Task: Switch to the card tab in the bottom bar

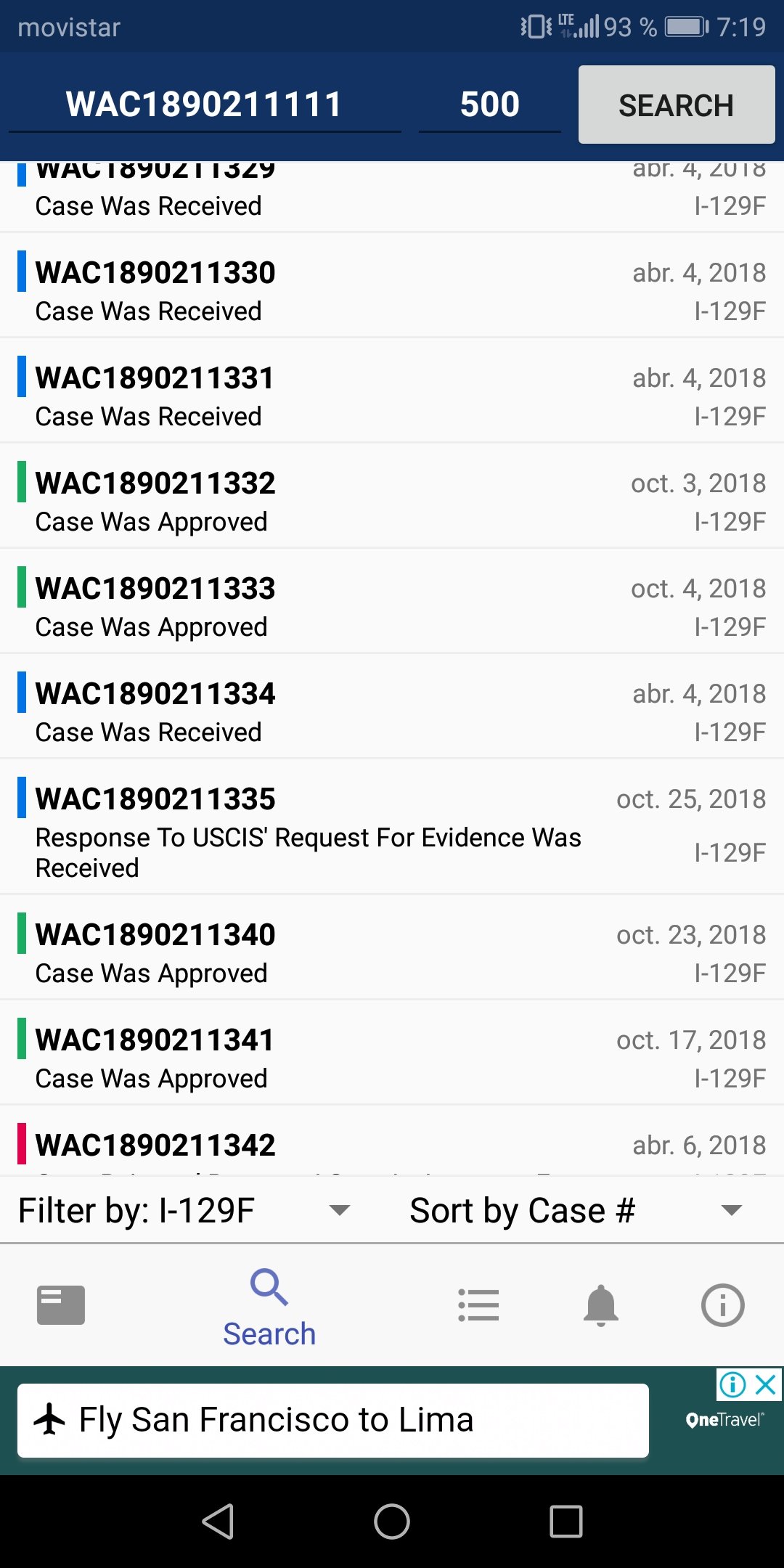Action: point(61,1304)
